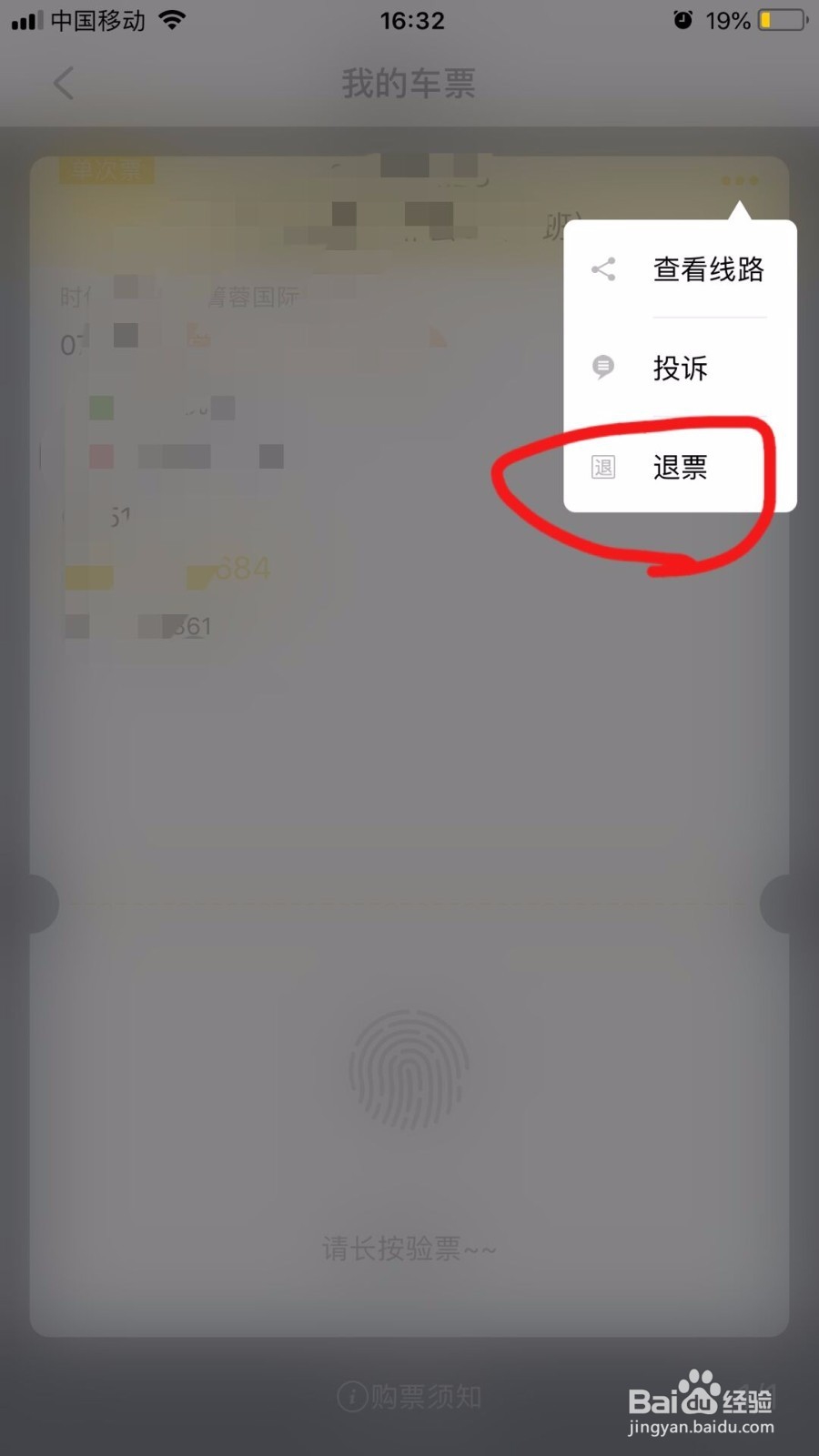
Task: Tap the 请长按验票 prompt text
Action: point(408,1249)
